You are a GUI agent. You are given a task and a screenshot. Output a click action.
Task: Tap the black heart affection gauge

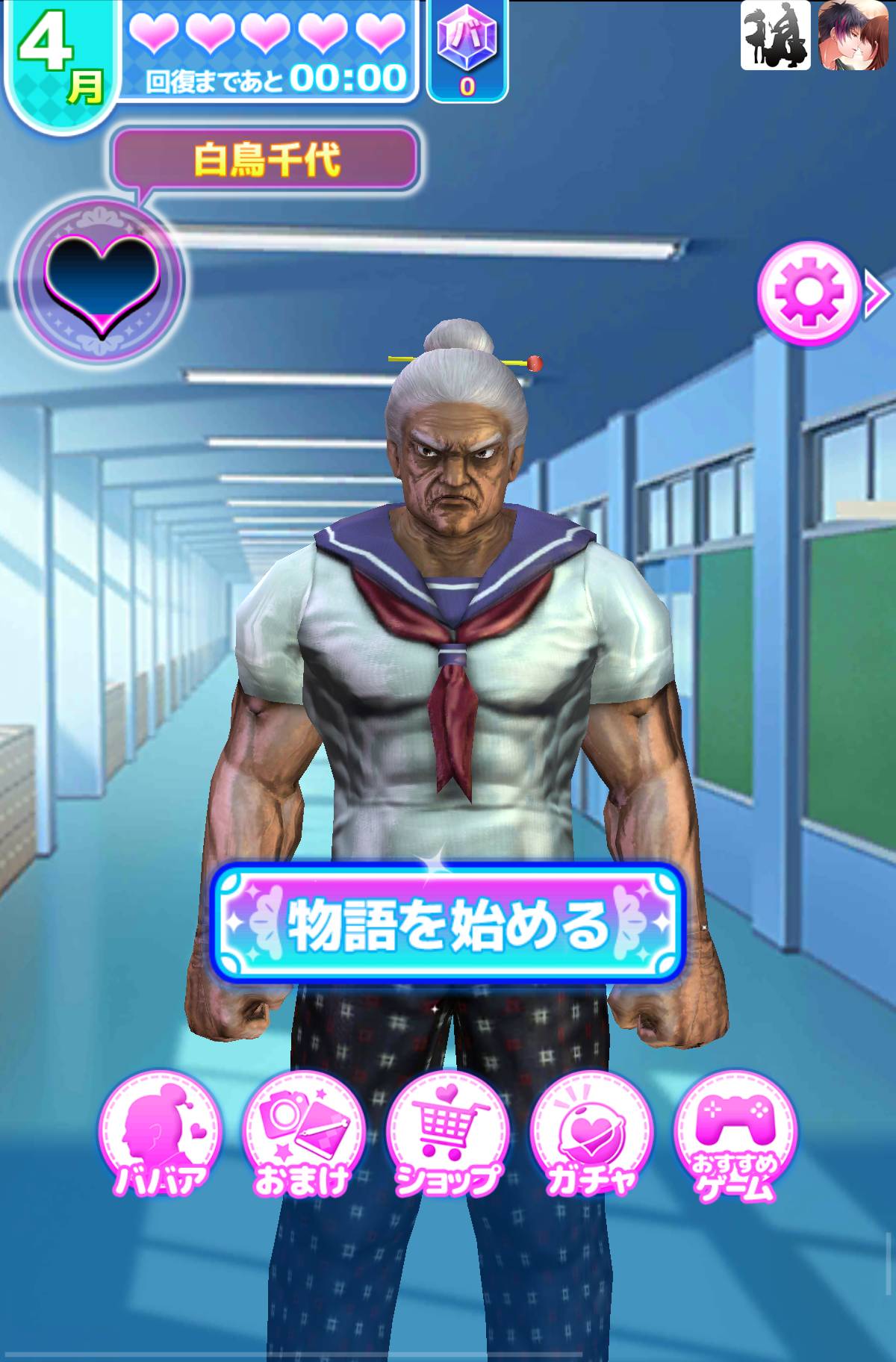(102, 282)
